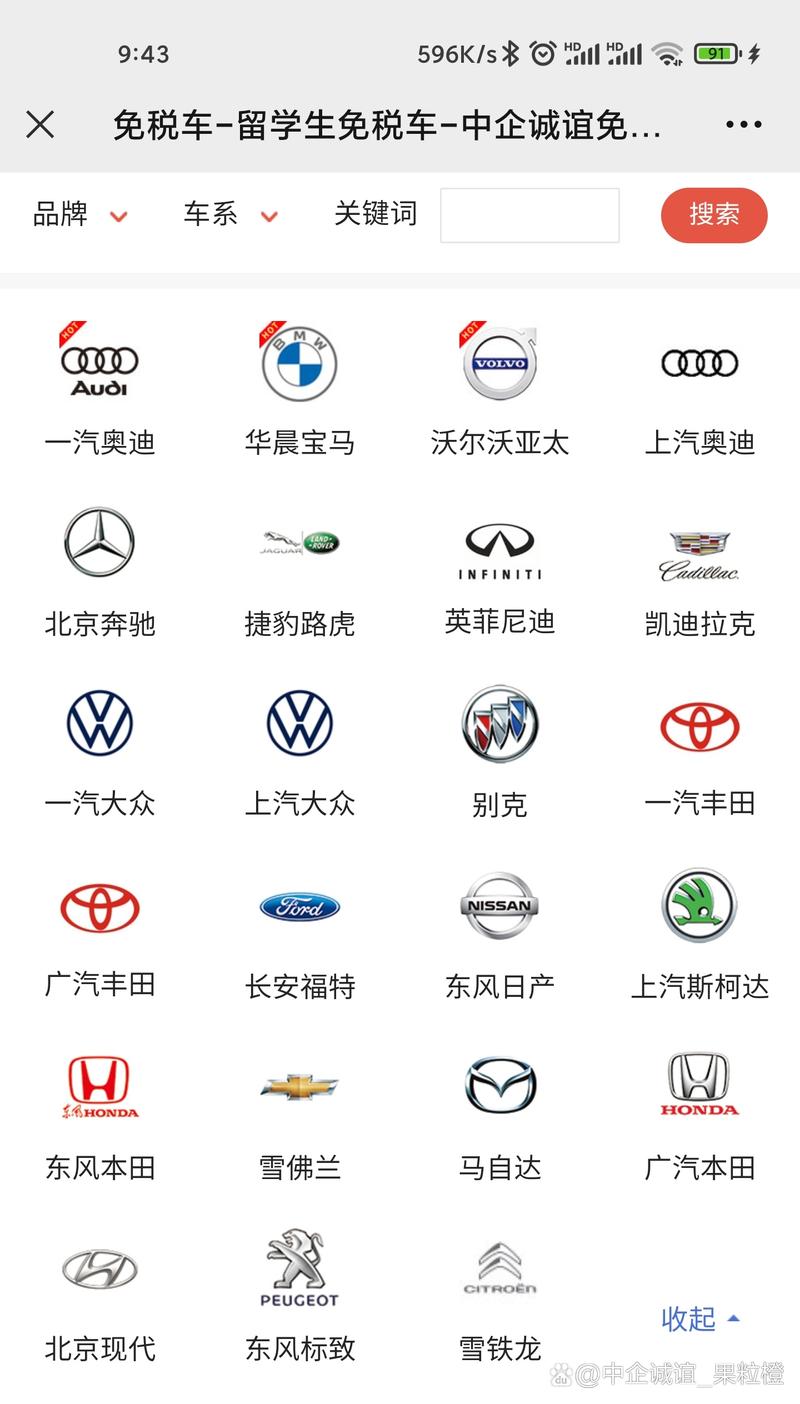
Task: Select the 上汽斯柯达 Skoda green logo
Action: (x=700, y=906)
